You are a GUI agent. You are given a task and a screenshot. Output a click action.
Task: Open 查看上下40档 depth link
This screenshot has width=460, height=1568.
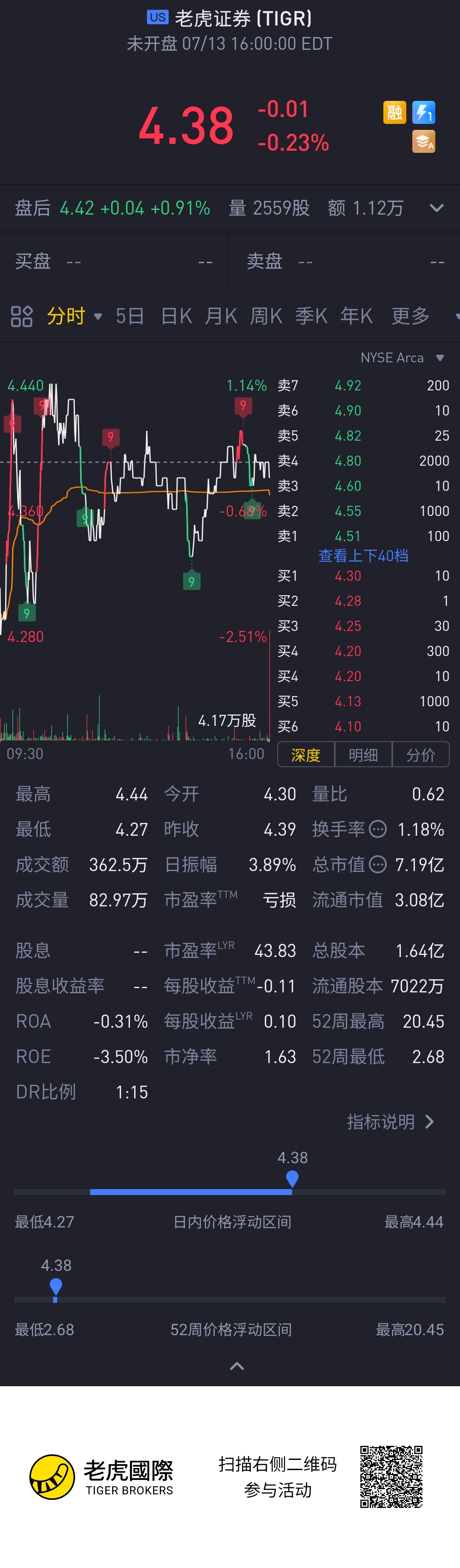363,555
